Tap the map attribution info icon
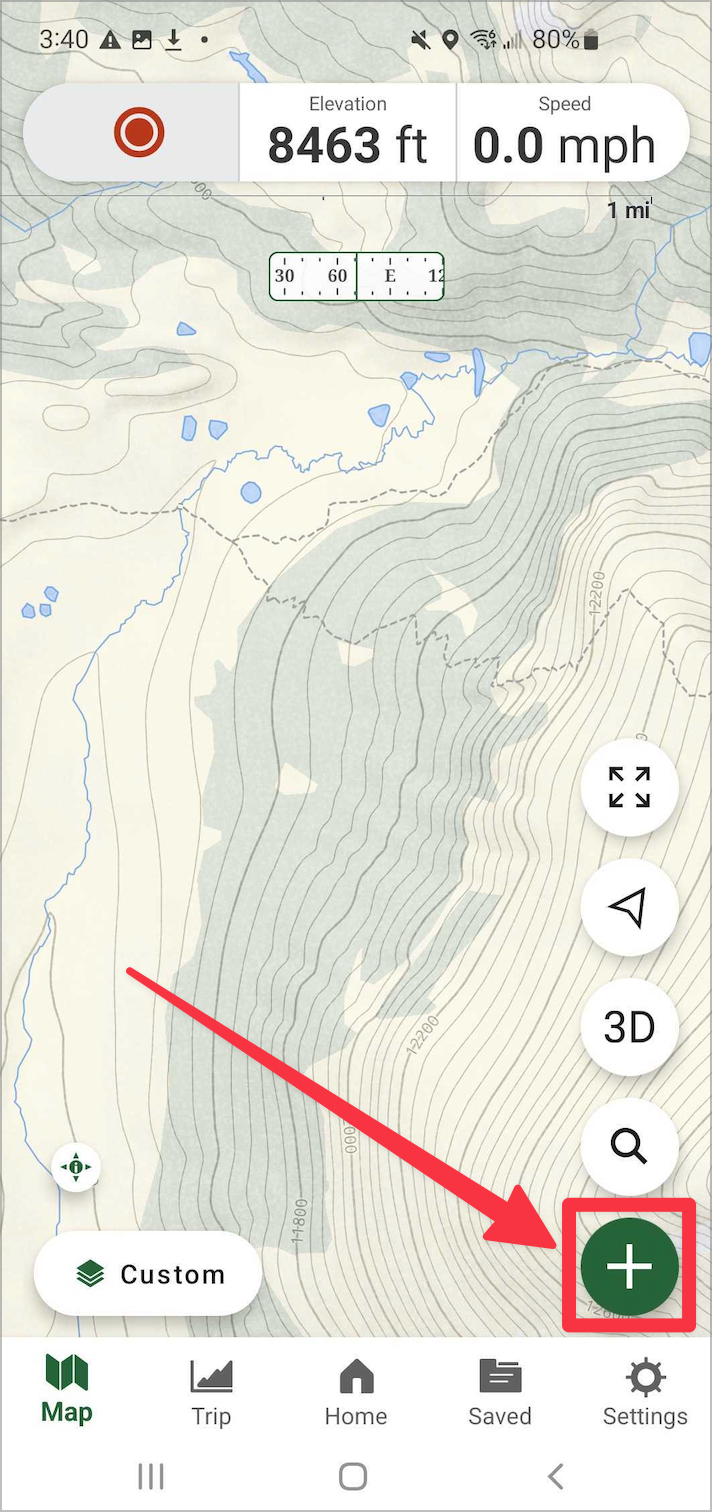Image resolution: width=712 pixels, height=1512 pixels. pyautogui.click(x=77, y=1167)
